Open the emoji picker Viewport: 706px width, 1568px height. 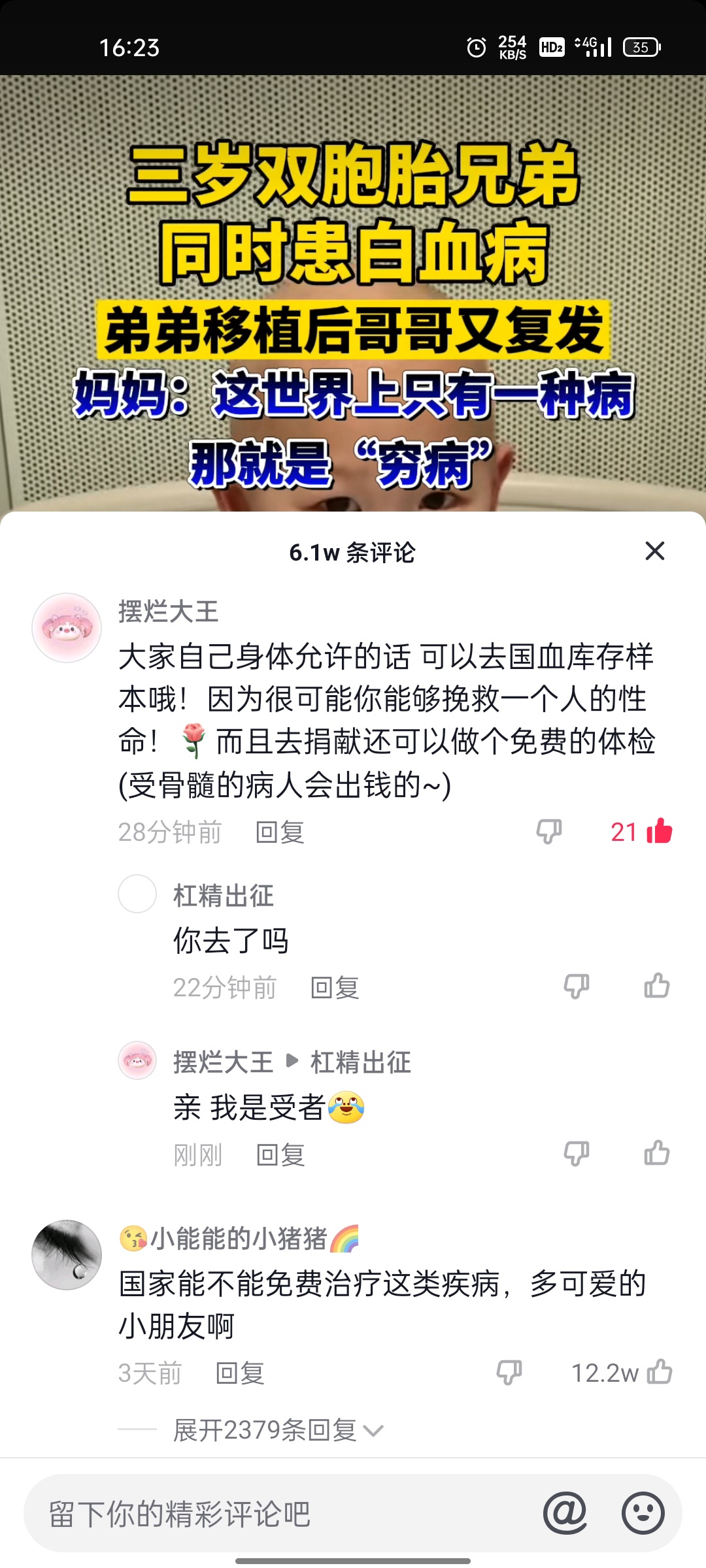point(643,1512)
